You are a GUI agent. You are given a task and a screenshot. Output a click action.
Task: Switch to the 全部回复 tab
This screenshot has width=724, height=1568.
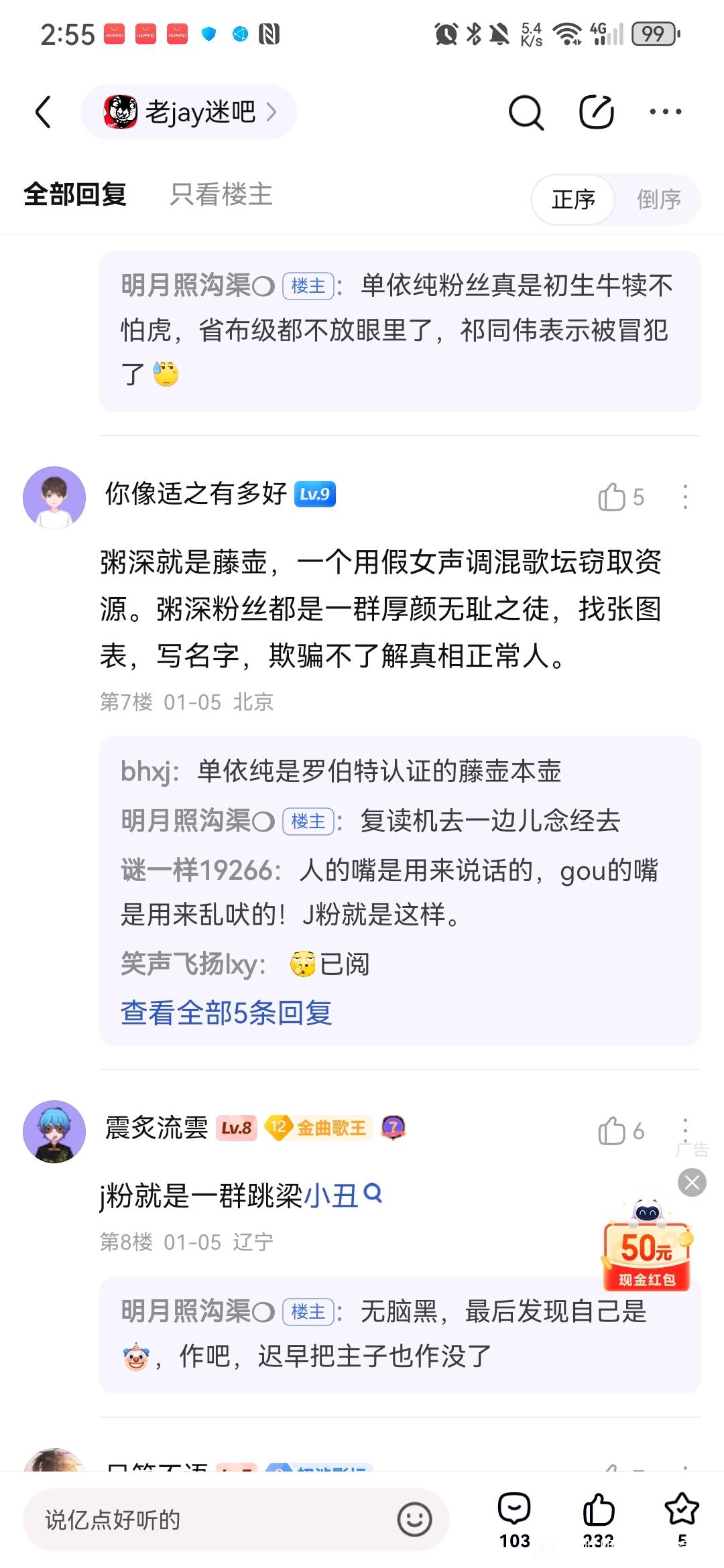75,194
